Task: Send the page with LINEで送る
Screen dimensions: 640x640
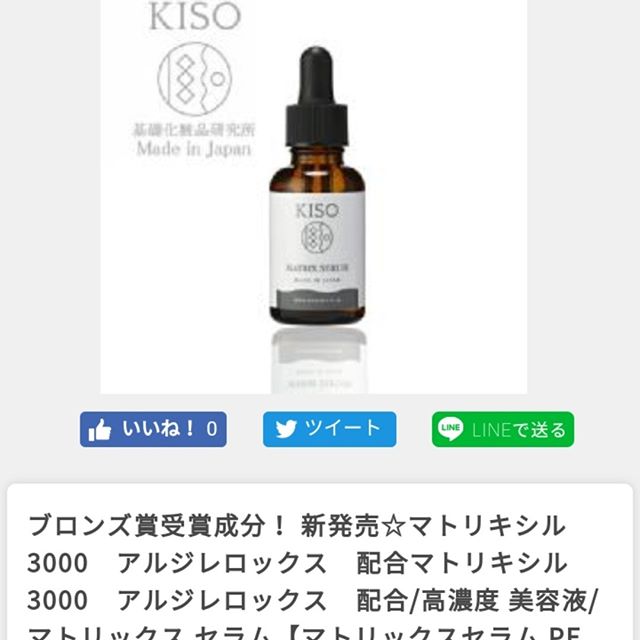Action: (503, 429)
